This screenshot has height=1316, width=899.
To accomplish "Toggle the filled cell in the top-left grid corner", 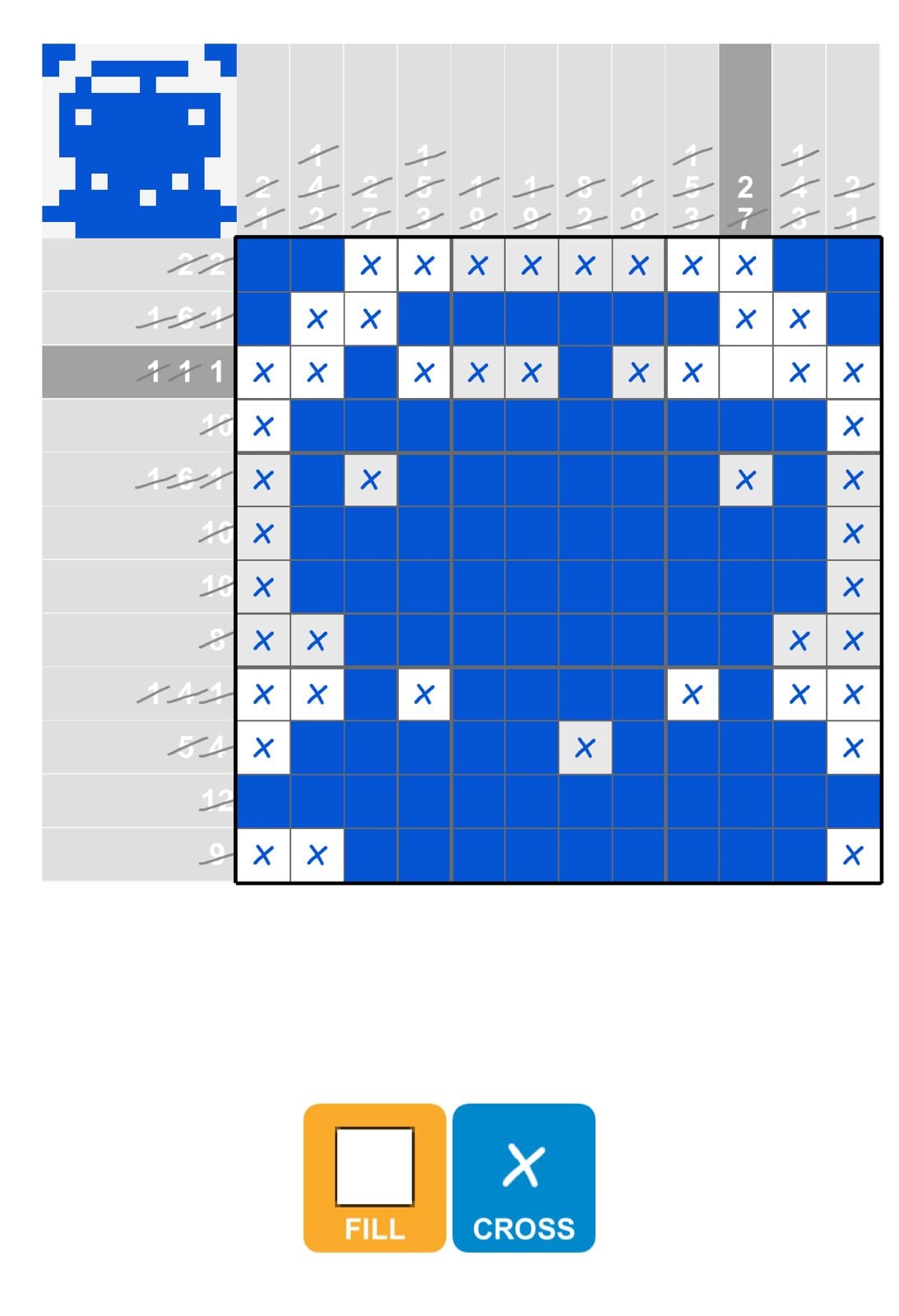I will tap(263, 263).
